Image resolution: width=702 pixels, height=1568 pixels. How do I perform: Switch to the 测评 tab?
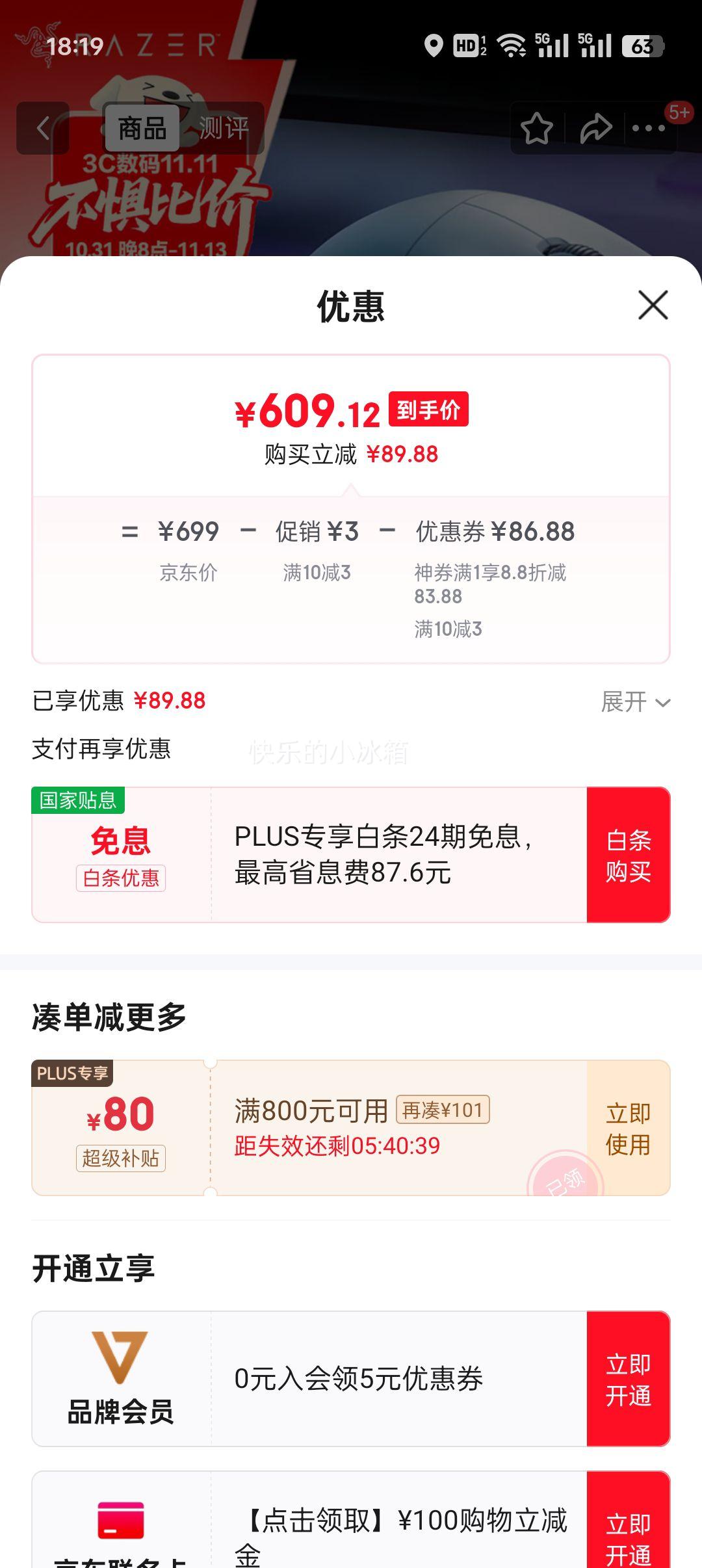(226, 128)
